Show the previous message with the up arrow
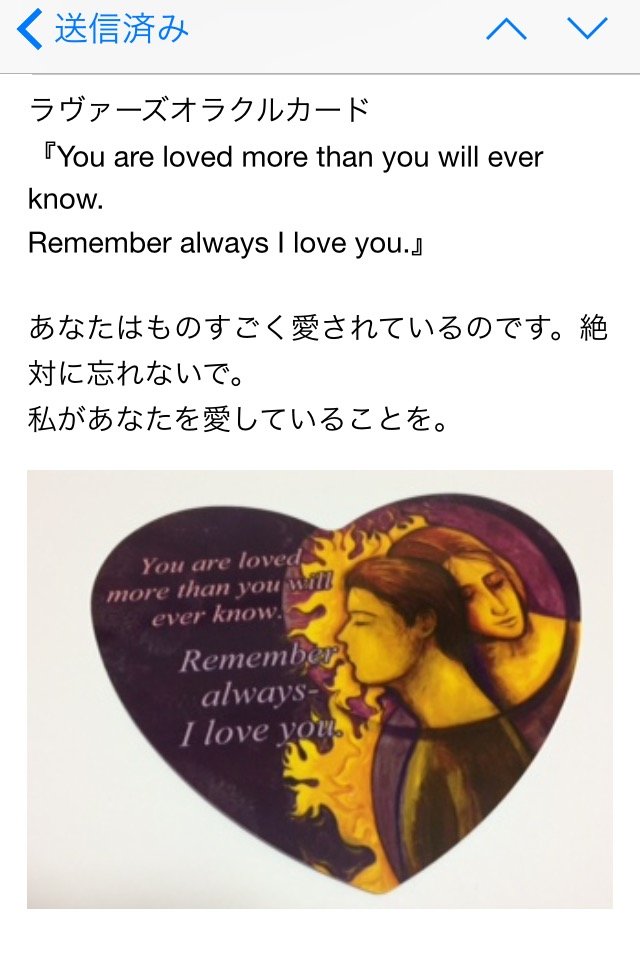Image resolution: width=640 pixels, height=960 pixels. 507,30
